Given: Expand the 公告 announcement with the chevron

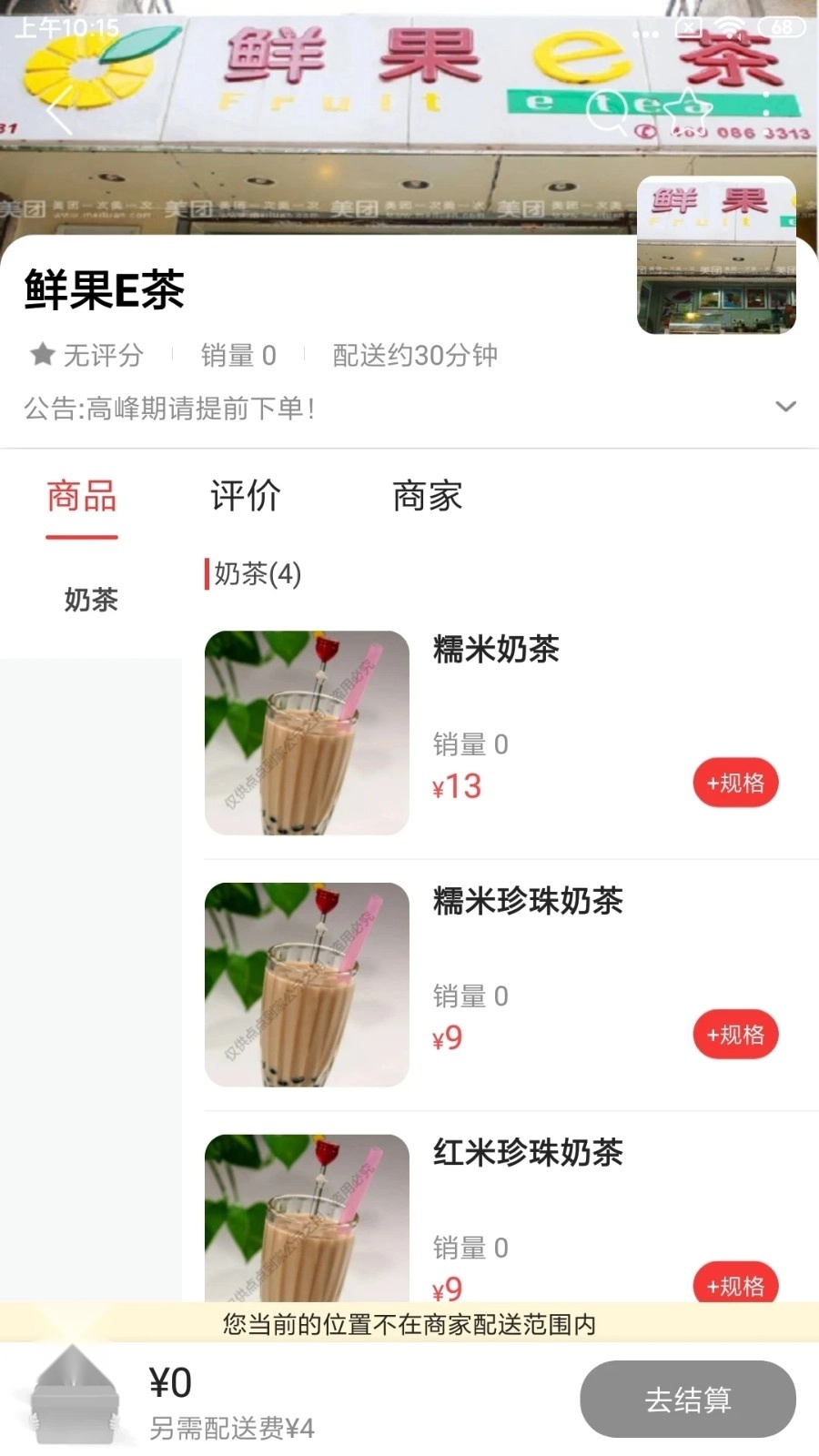Looking at the screenshot, I should (786, 408).
